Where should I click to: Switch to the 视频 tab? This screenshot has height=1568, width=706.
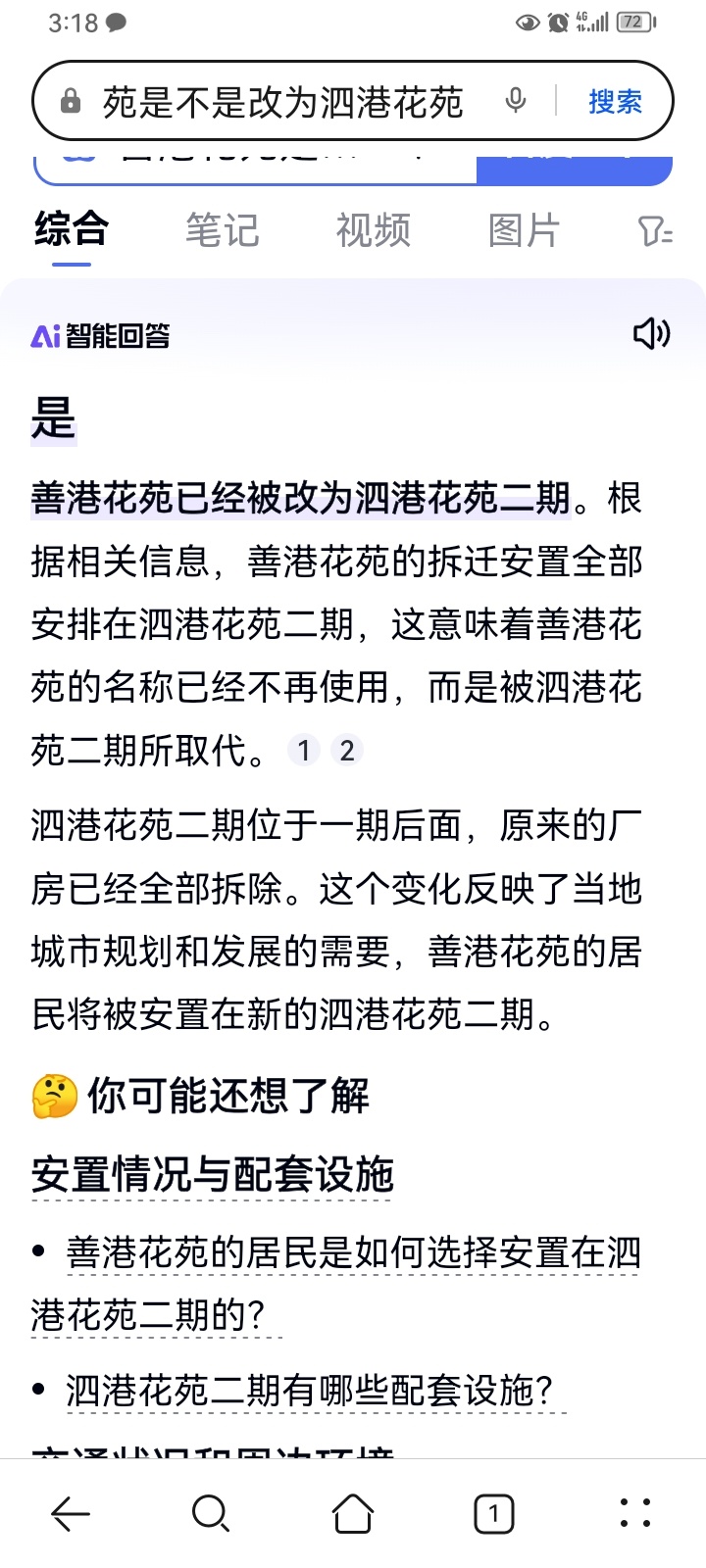(x=373, y=231)
